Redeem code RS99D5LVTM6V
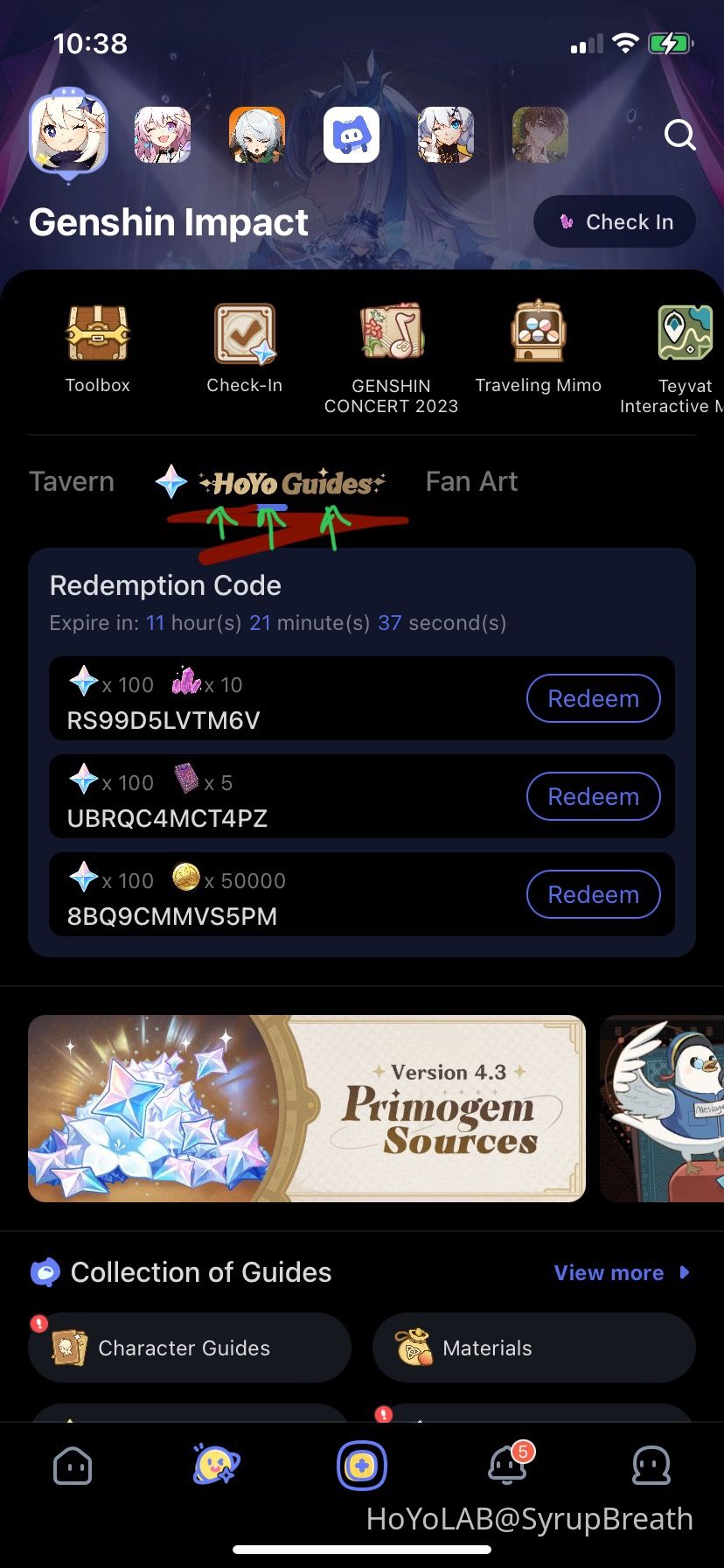The image size is (724, 1568). click(x=593, y=698)
